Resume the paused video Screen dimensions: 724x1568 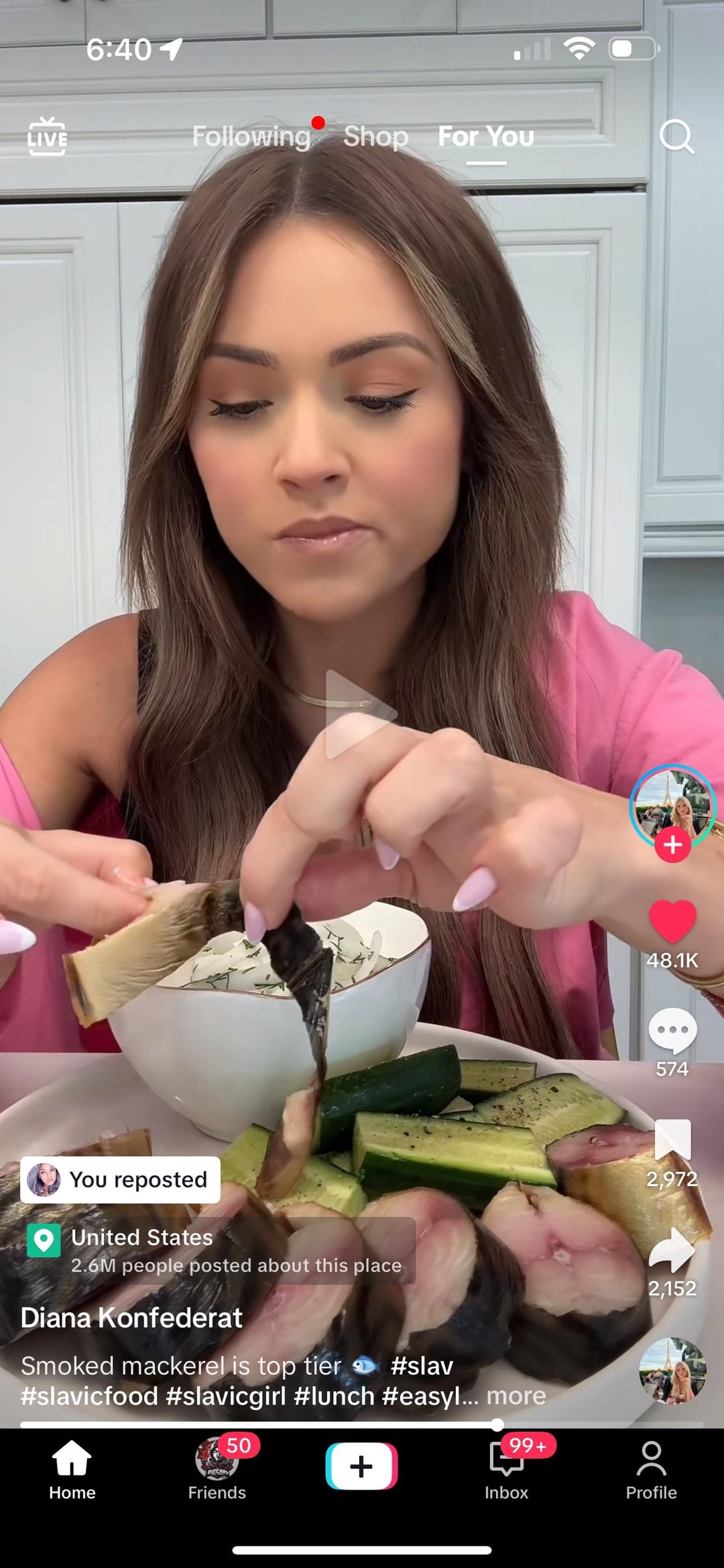click(x=361, y=714)
